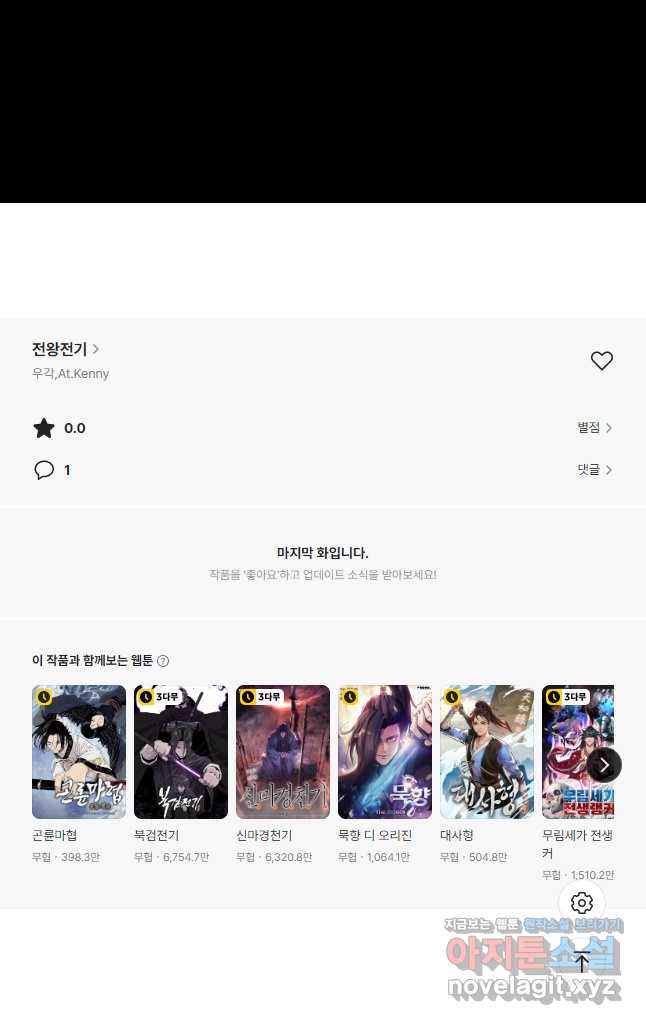646x1025 pixels.
Task: Open the 대사형 webtoon card
Action: tap(487, 752)
